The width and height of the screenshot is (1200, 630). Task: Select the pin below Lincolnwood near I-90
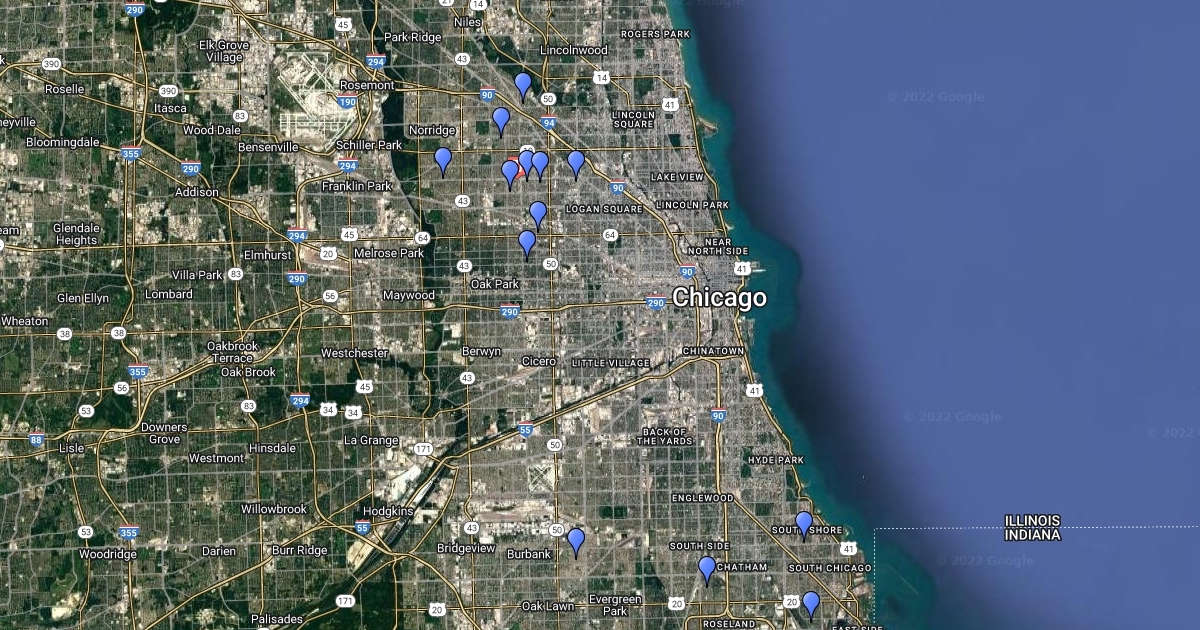pos(522,85)
